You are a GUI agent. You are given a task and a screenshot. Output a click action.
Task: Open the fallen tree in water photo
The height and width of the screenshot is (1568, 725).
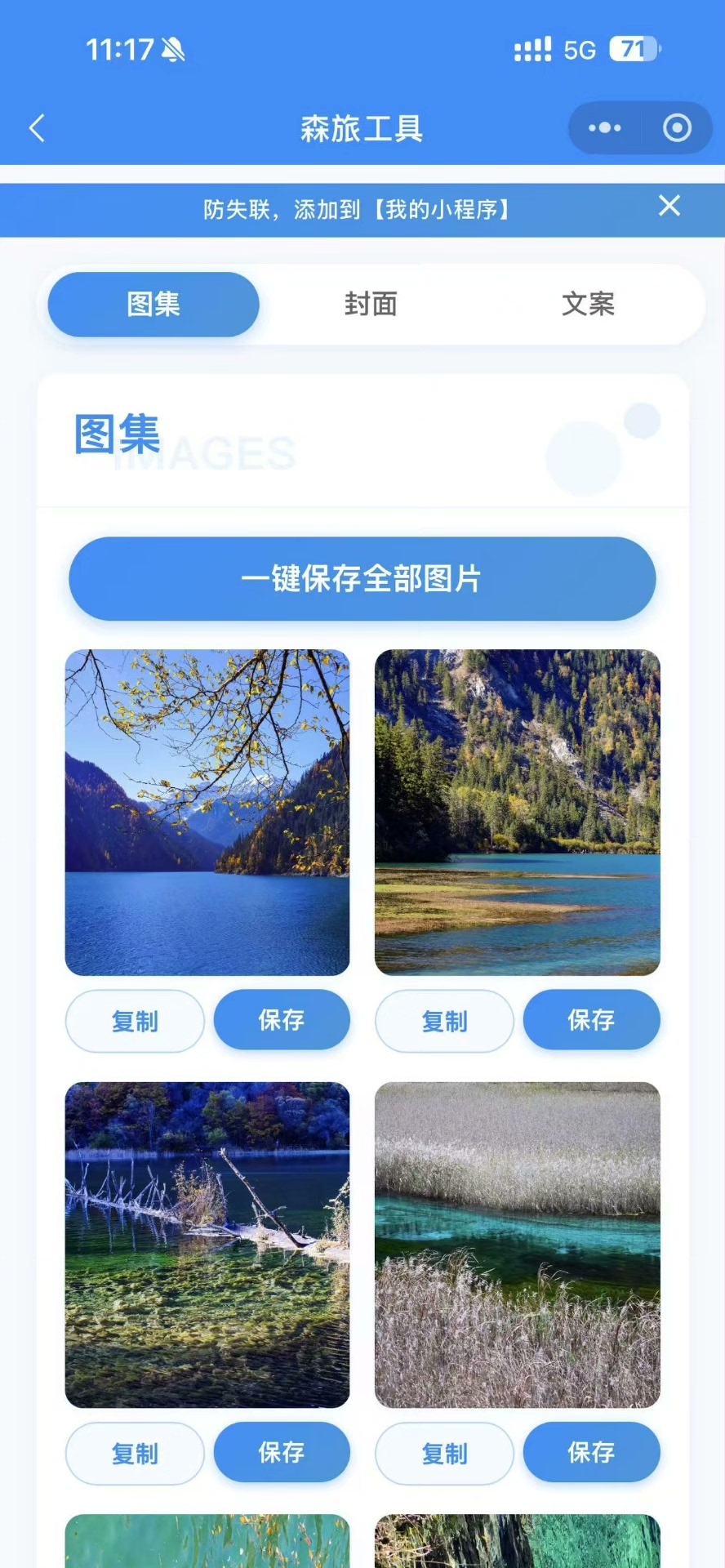tap(207, 1245)
